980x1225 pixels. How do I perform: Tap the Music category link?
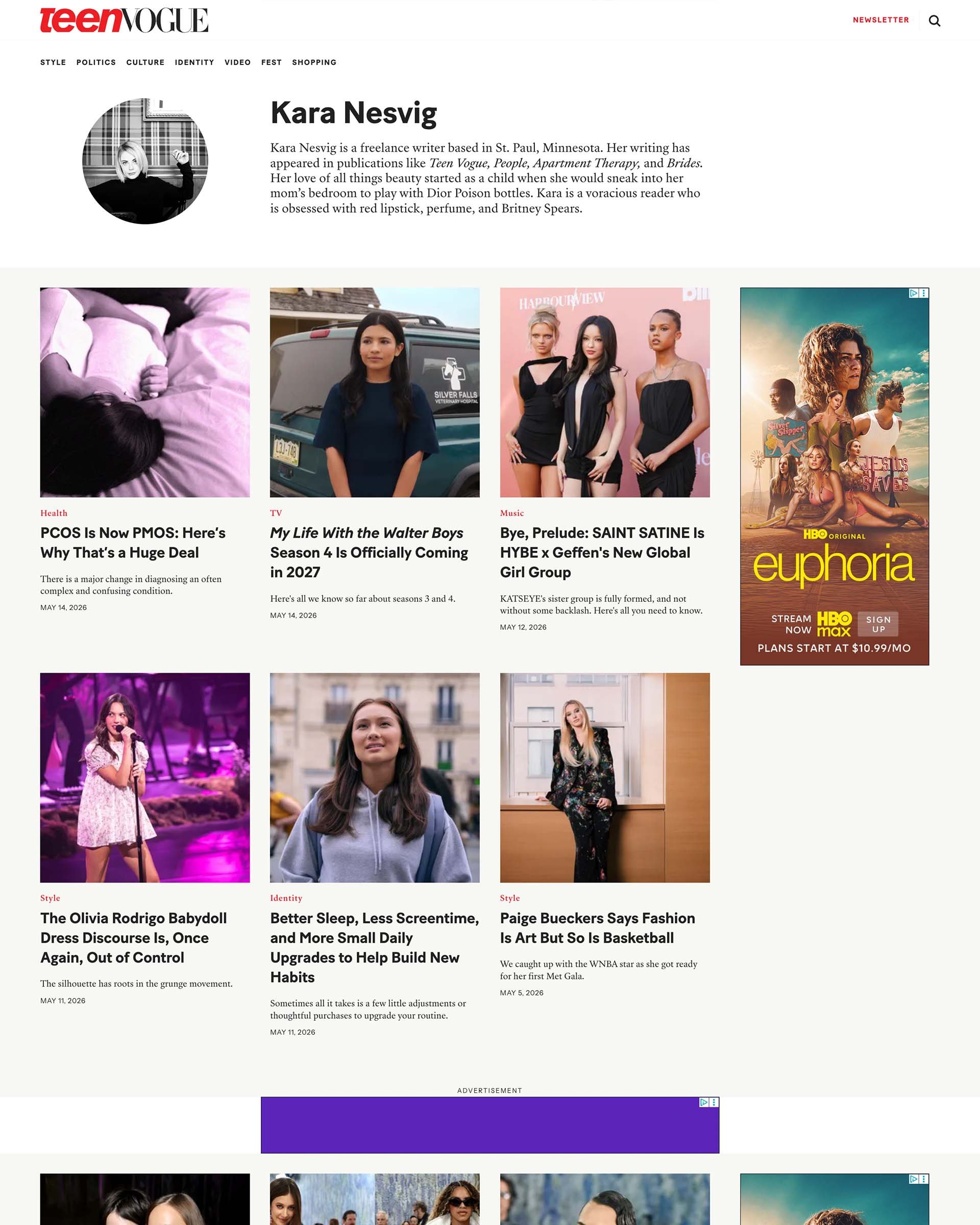(512, 513)
